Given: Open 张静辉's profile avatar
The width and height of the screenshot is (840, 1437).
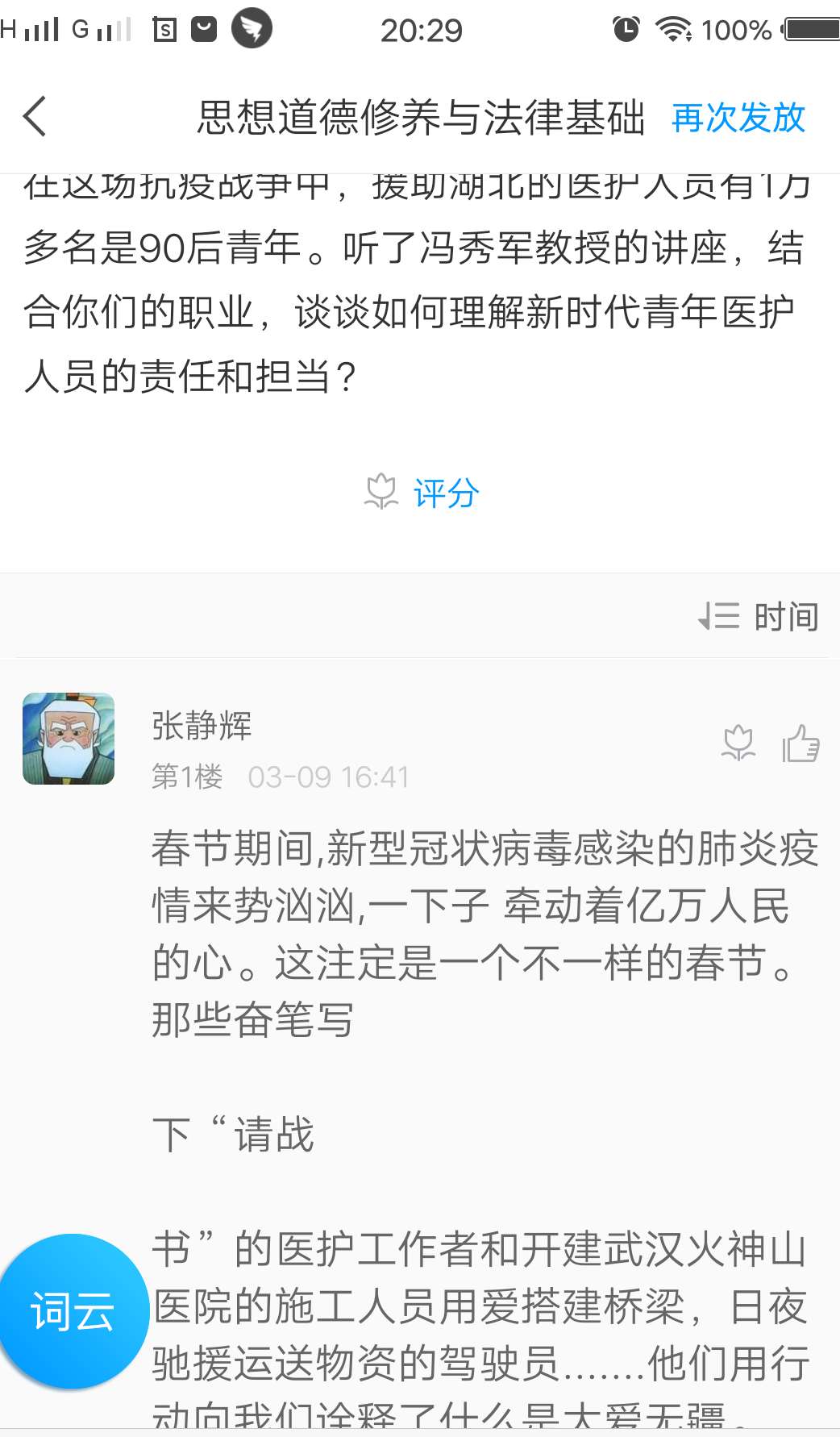Looking at the screenshot, I should (69, 739).
